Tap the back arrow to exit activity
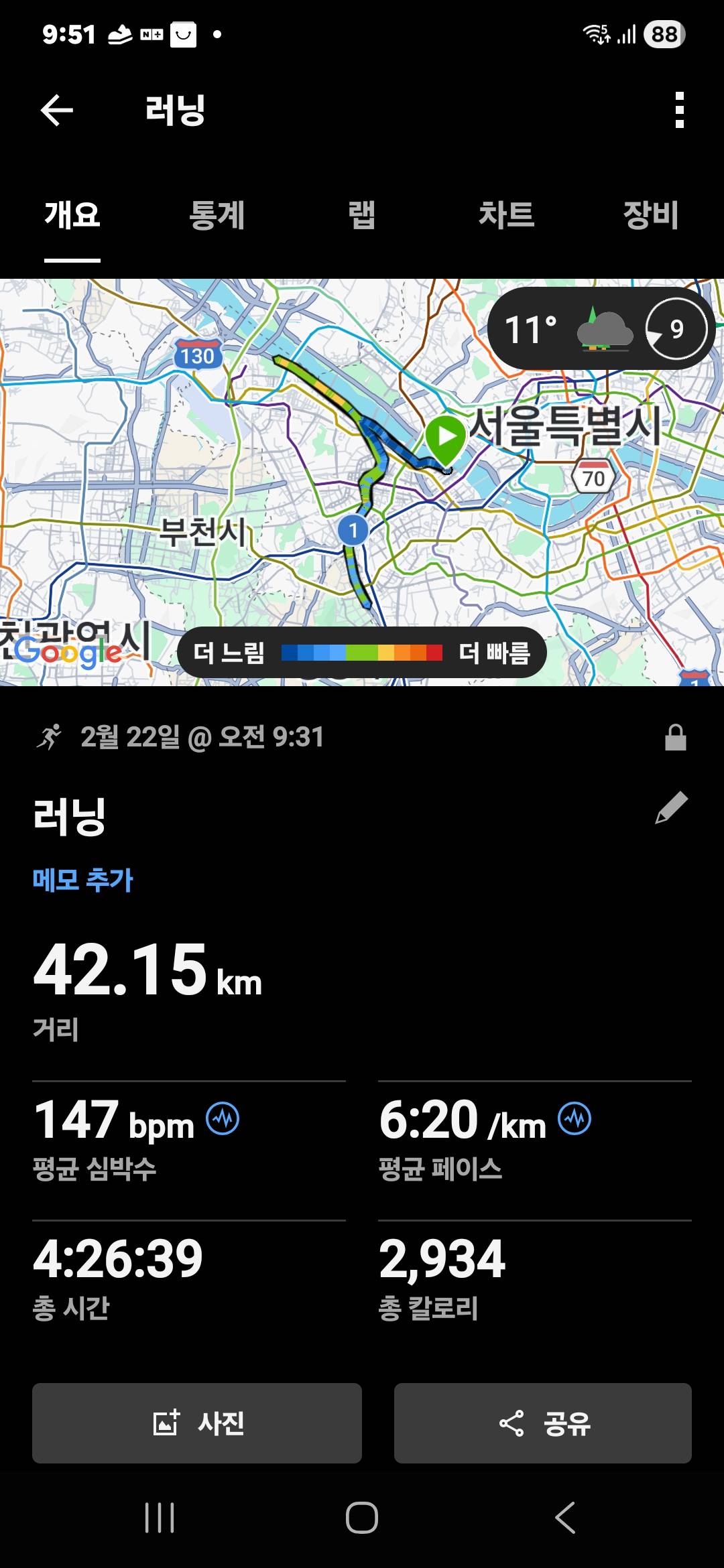724x1568 pixels. point(57,111)
